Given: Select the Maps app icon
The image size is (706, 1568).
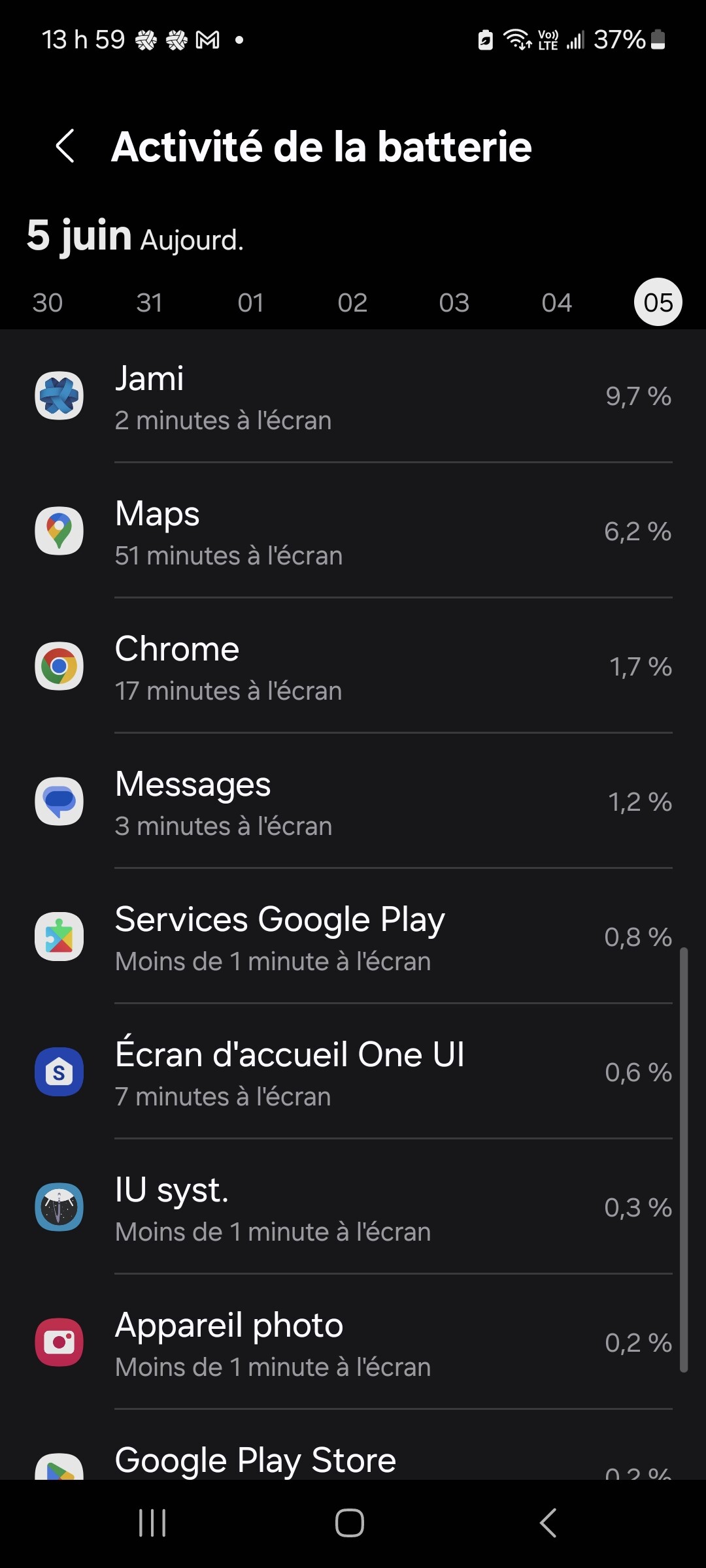Looking at the screenshot, I should (59, 531).
